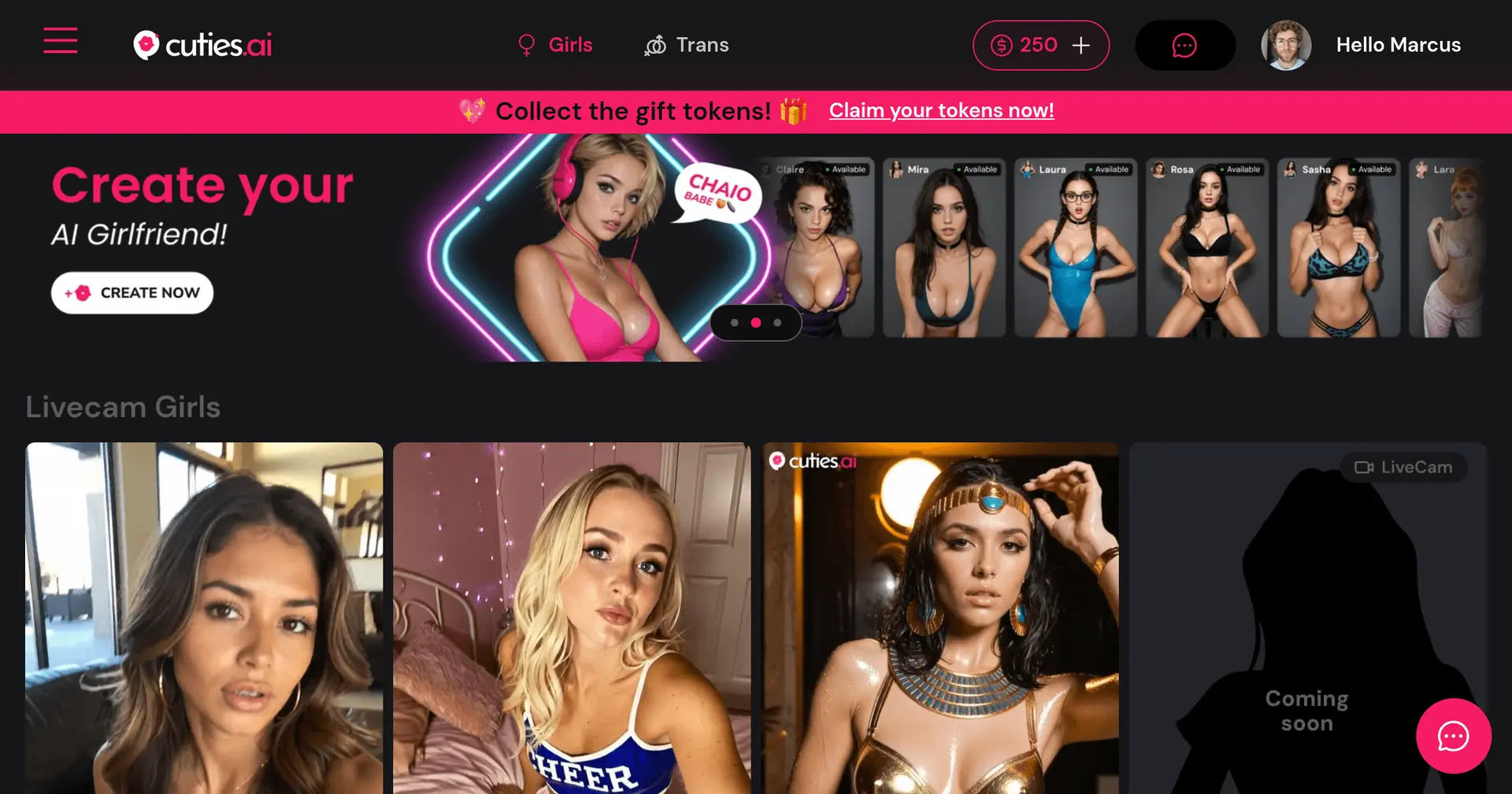Open Lara's character card
The width and height of the screenshot is (1512, 794).
click(1446, 248)
